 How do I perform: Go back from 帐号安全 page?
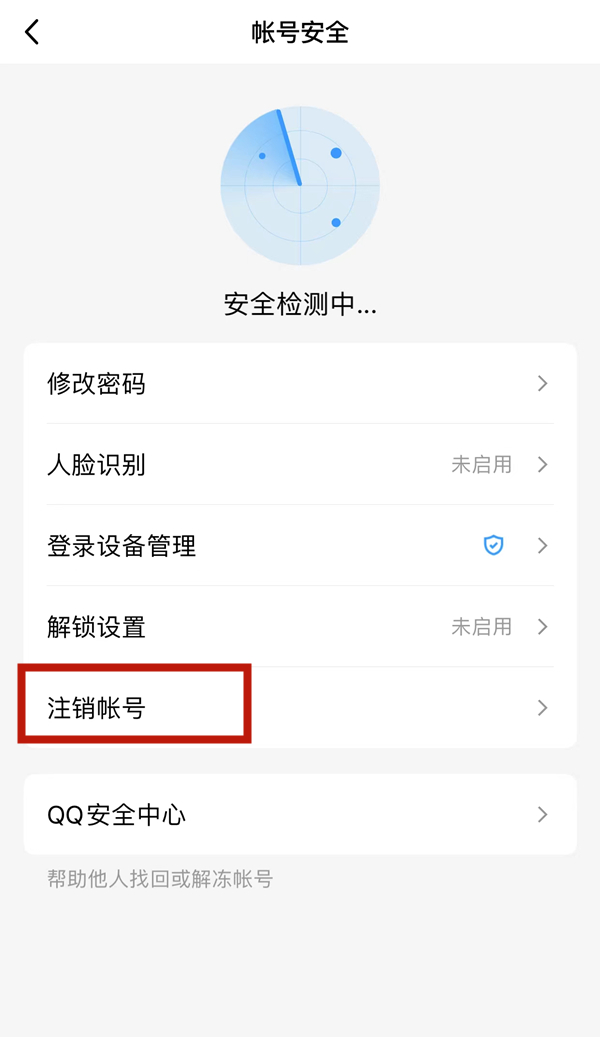[x=32, y=32]
